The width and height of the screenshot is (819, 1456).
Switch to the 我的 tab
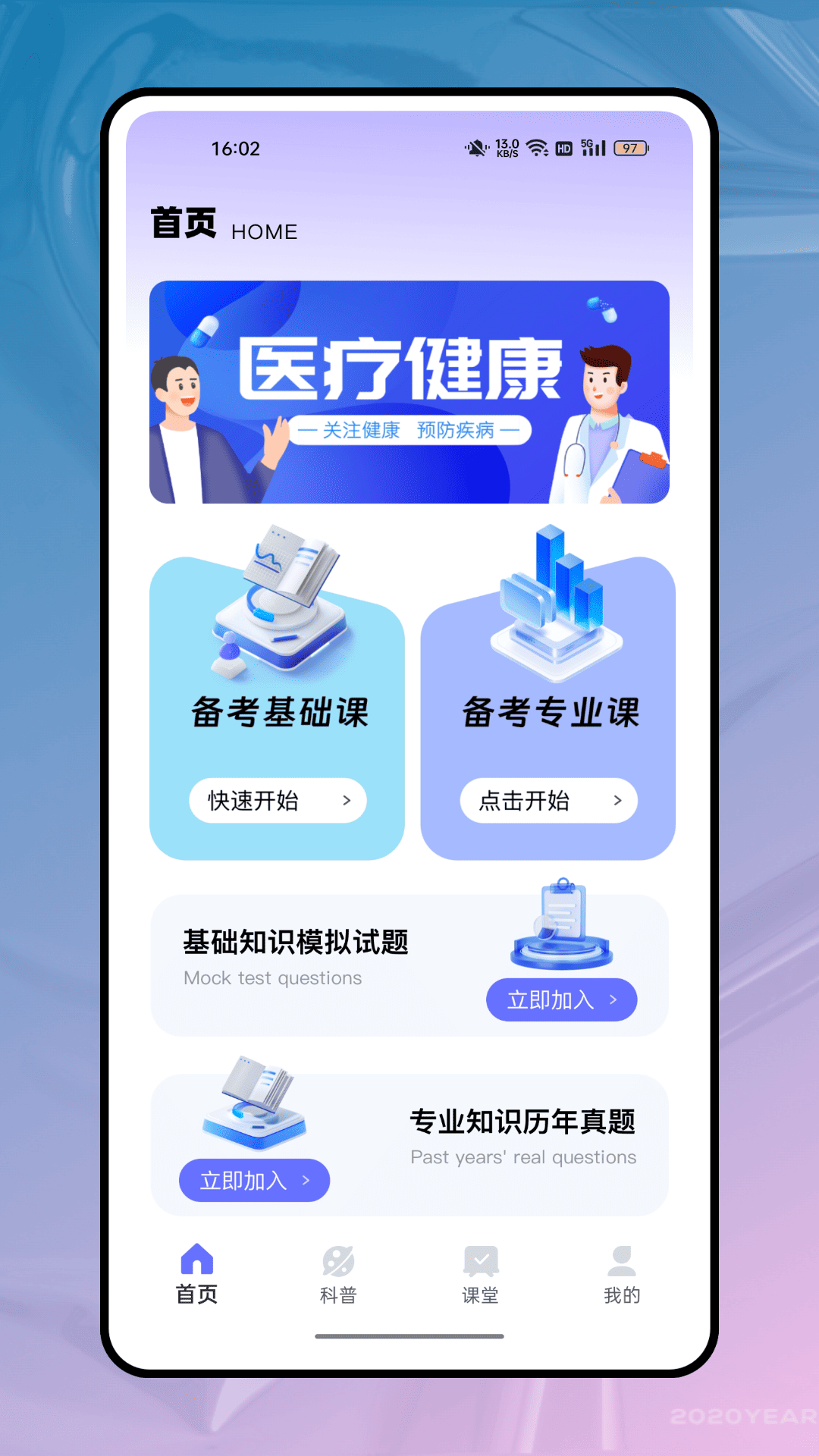coord(620,1274)
